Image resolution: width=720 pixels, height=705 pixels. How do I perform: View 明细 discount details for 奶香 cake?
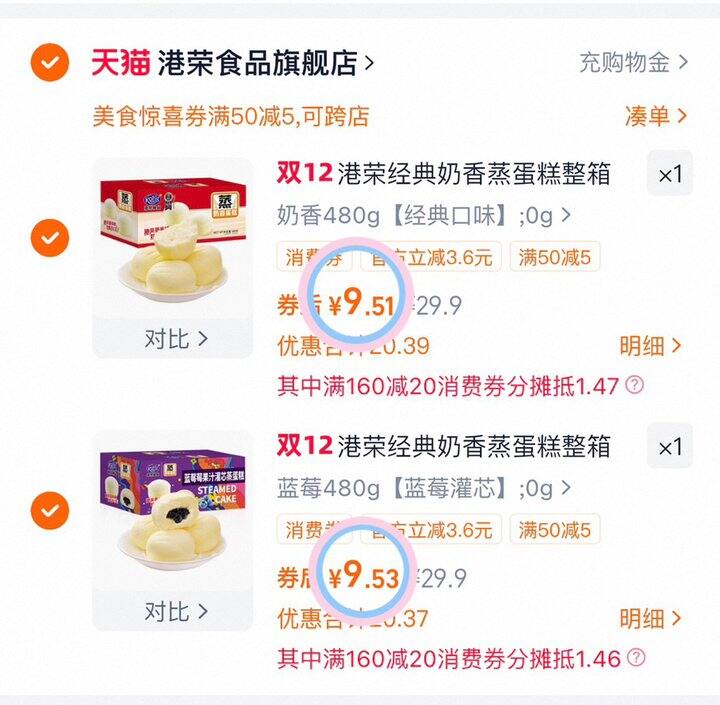click(650, 346)
